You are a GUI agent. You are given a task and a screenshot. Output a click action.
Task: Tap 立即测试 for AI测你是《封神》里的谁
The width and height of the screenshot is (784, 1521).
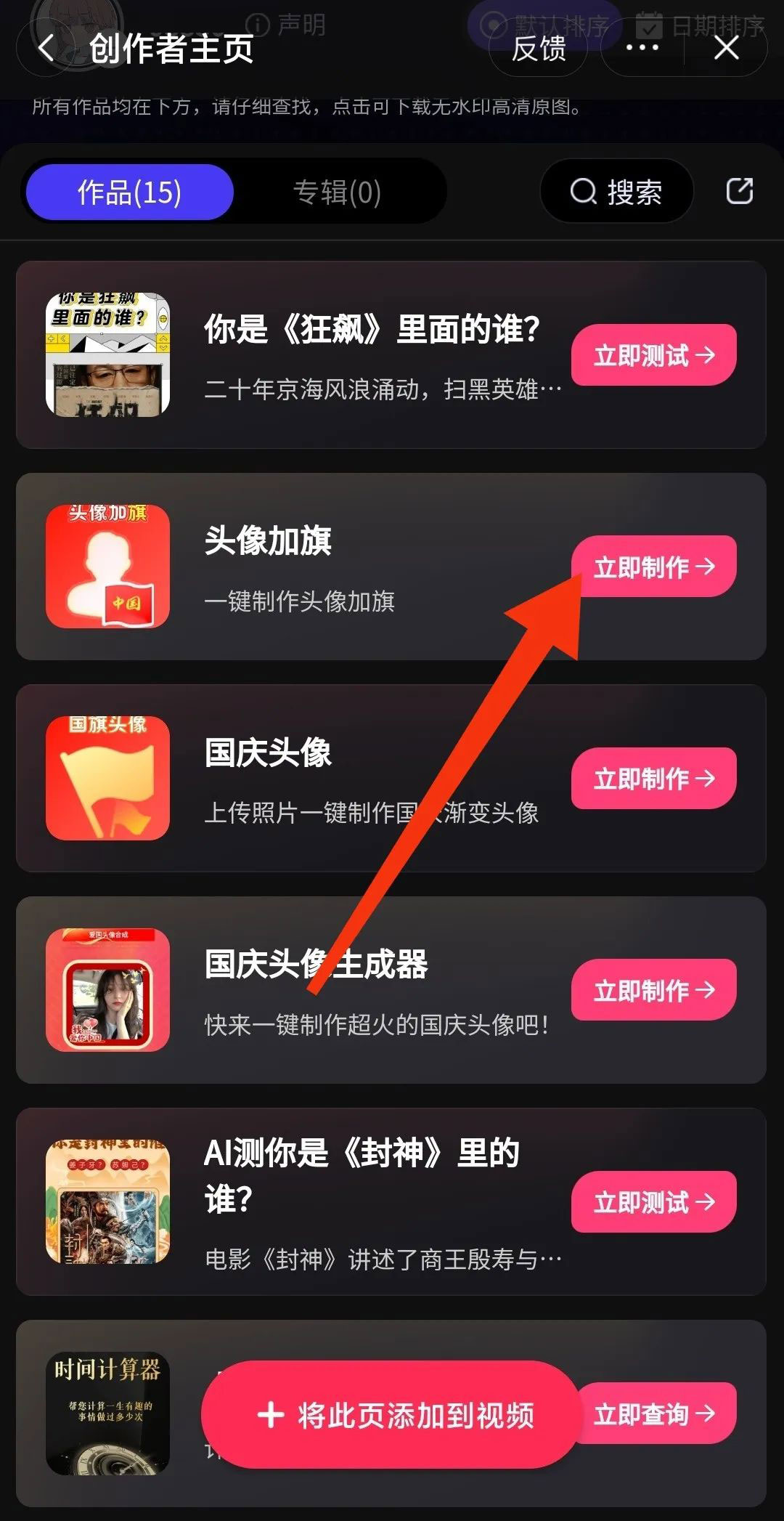[654, 1201]
